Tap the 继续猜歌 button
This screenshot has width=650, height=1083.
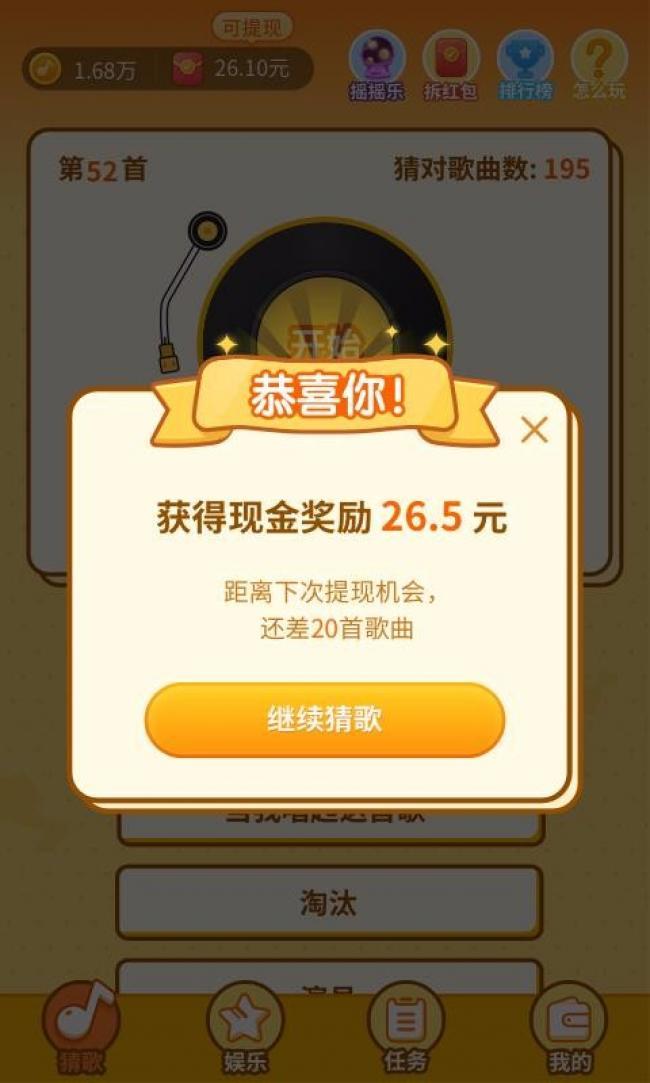324,720
